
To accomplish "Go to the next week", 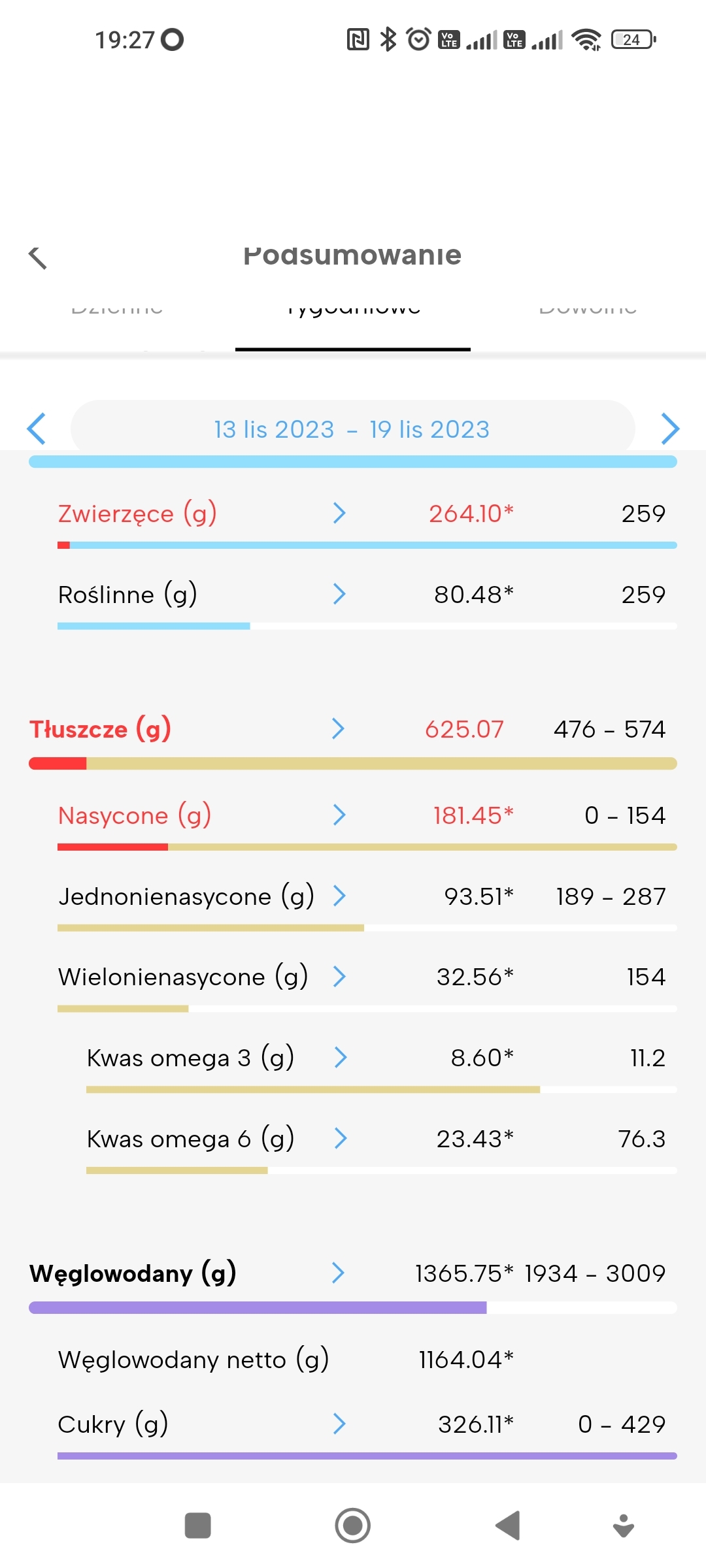I will (670, 429).
